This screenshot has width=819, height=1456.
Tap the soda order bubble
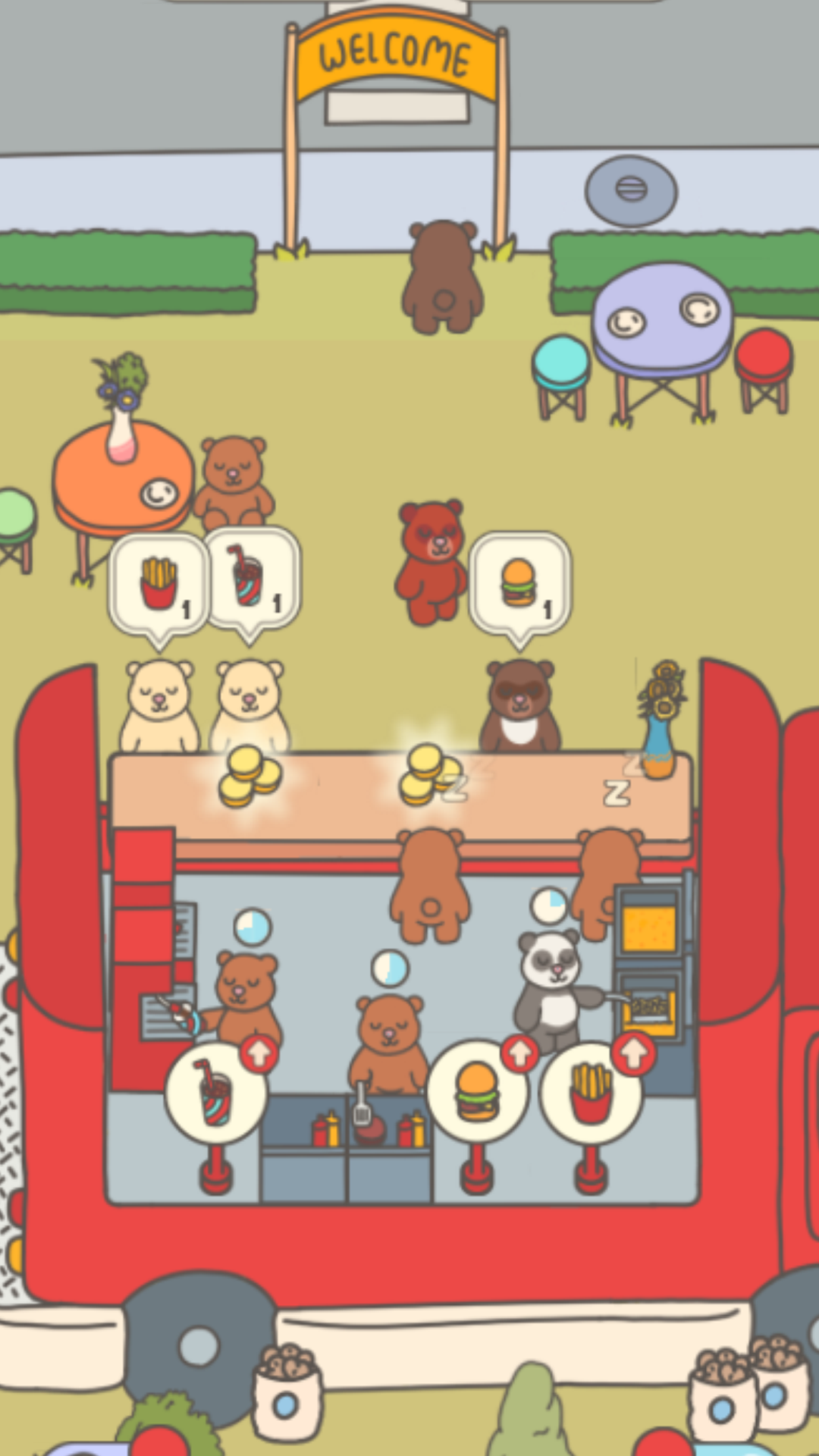pos(252,580)
